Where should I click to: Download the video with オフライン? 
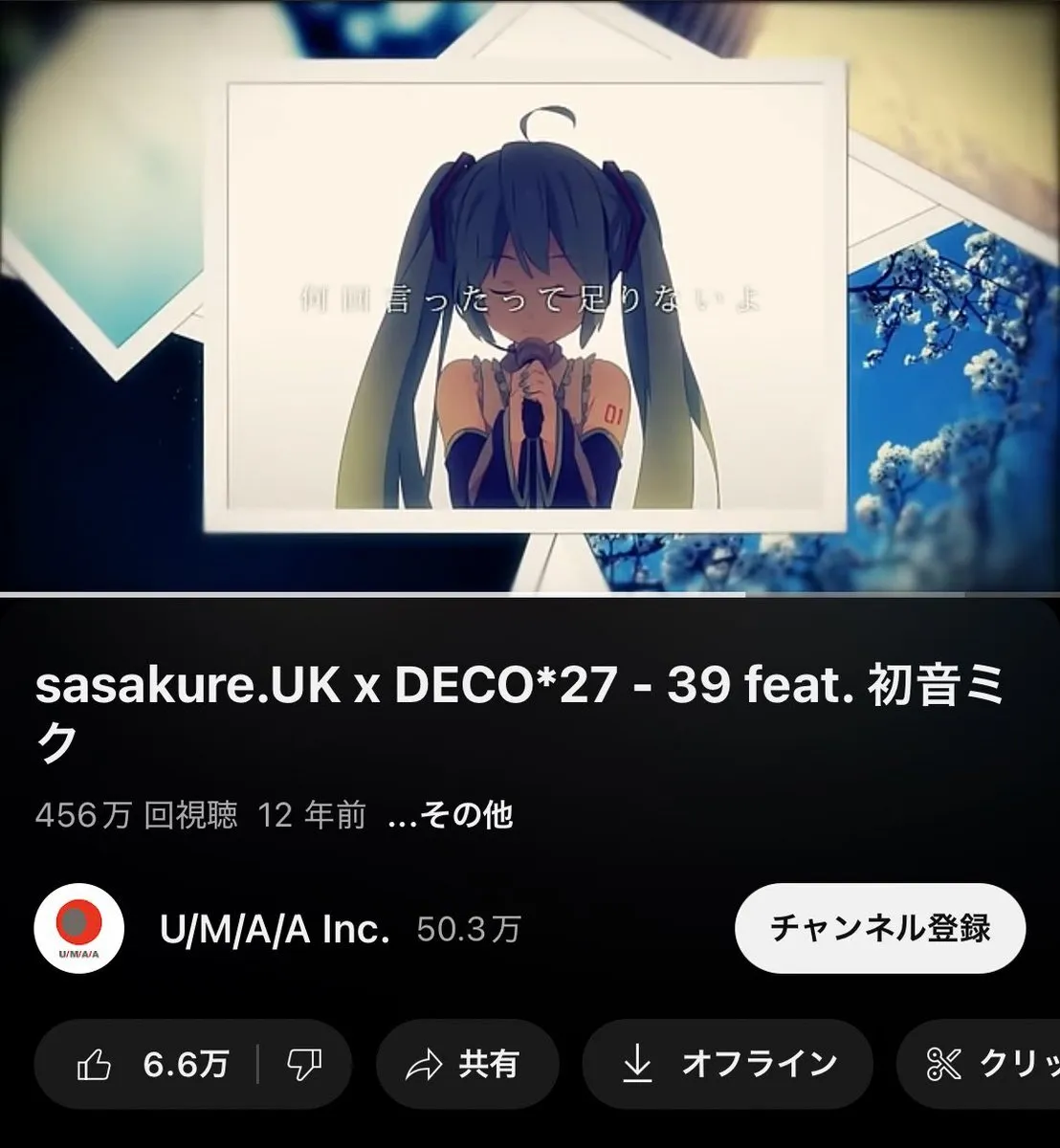tap(728, 1064)
